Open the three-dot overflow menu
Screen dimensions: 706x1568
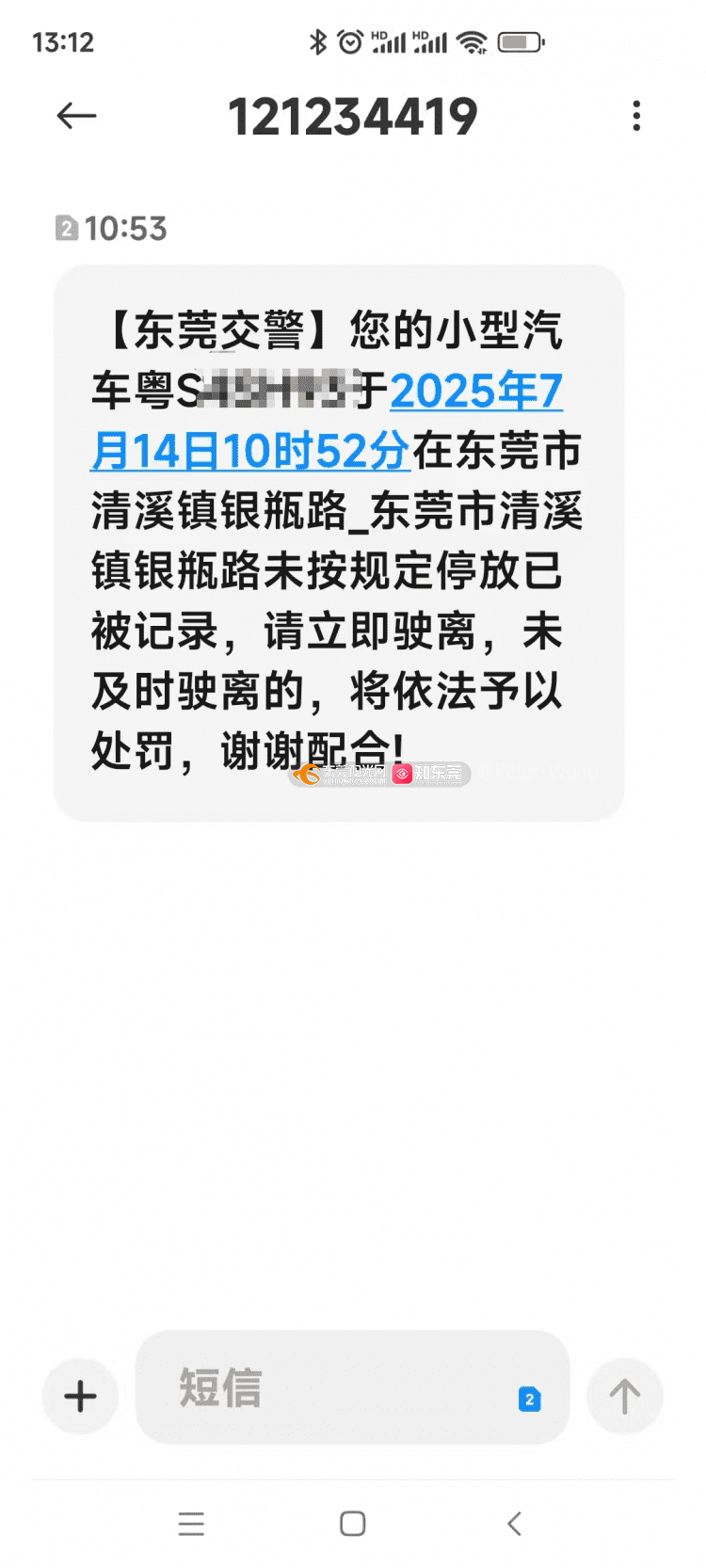[x=636, y=116]
